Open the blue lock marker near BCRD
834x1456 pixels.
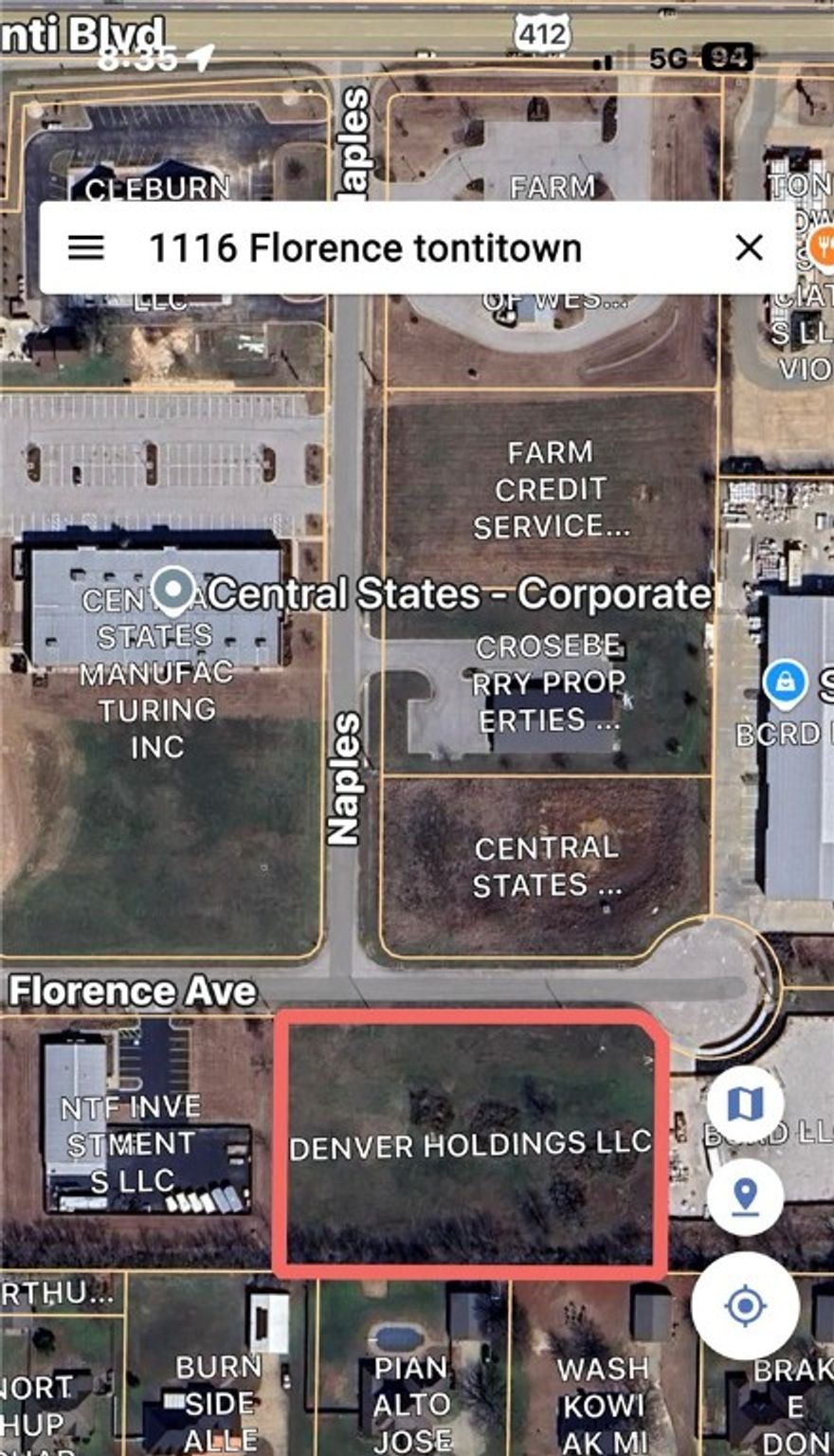786,682
